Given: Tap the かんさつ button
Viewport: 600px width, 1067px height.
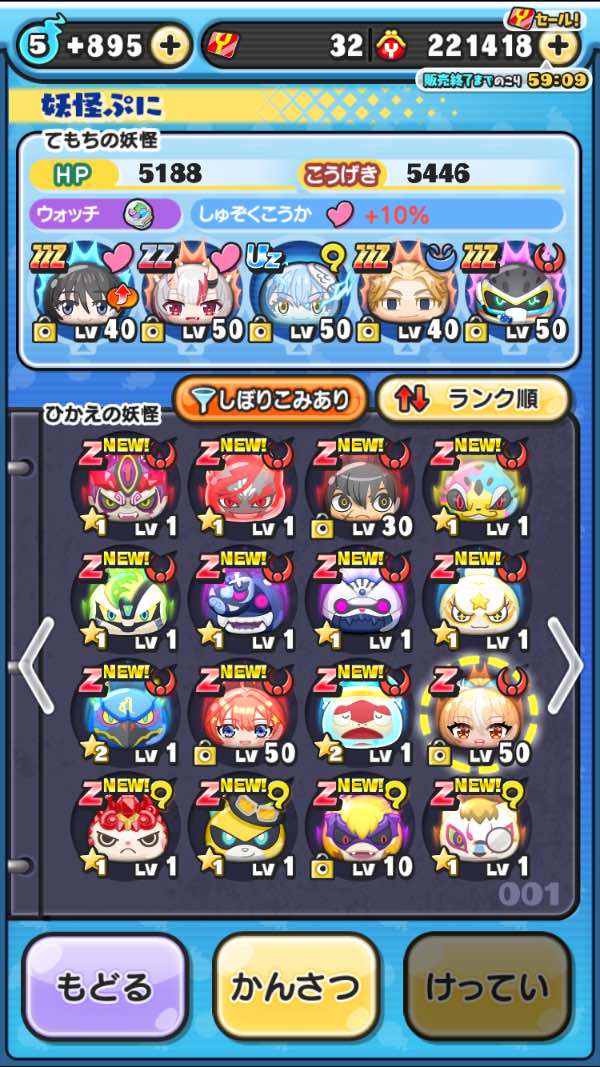Looking at the screenshot, I should (296, 987).
